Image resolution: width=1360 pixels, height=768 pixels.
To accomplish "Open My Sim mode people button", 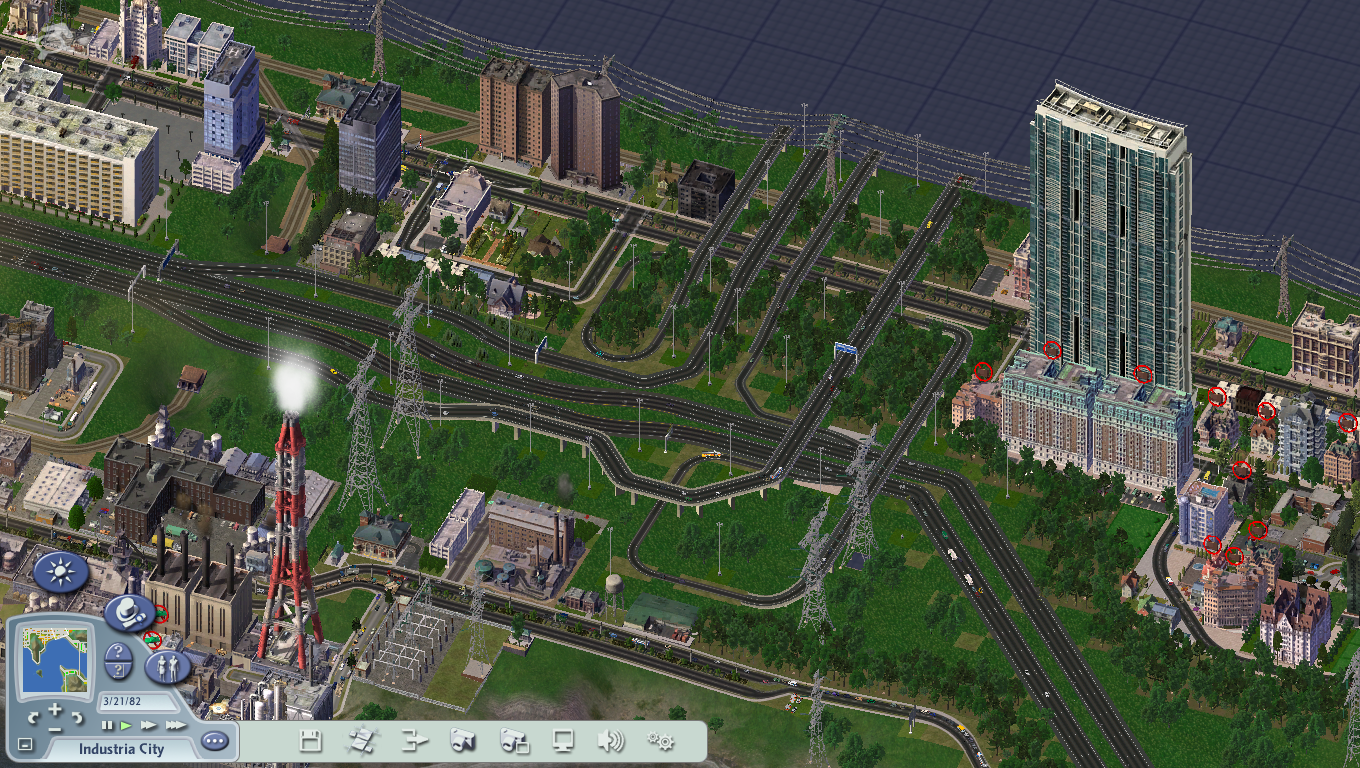I will 167,666.
